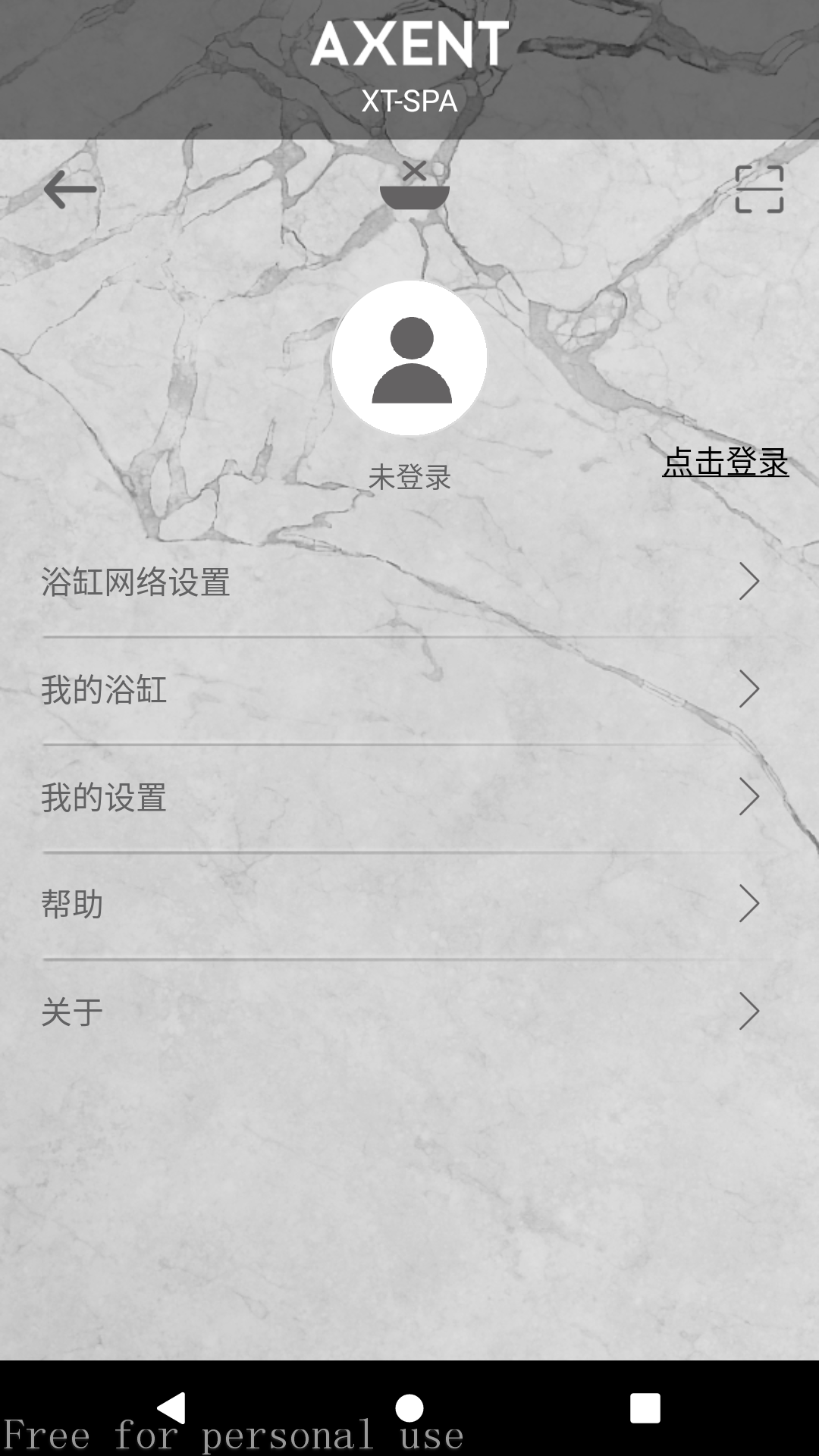
Task: Open the system recent apps button
Action: tap(645, 1408)
